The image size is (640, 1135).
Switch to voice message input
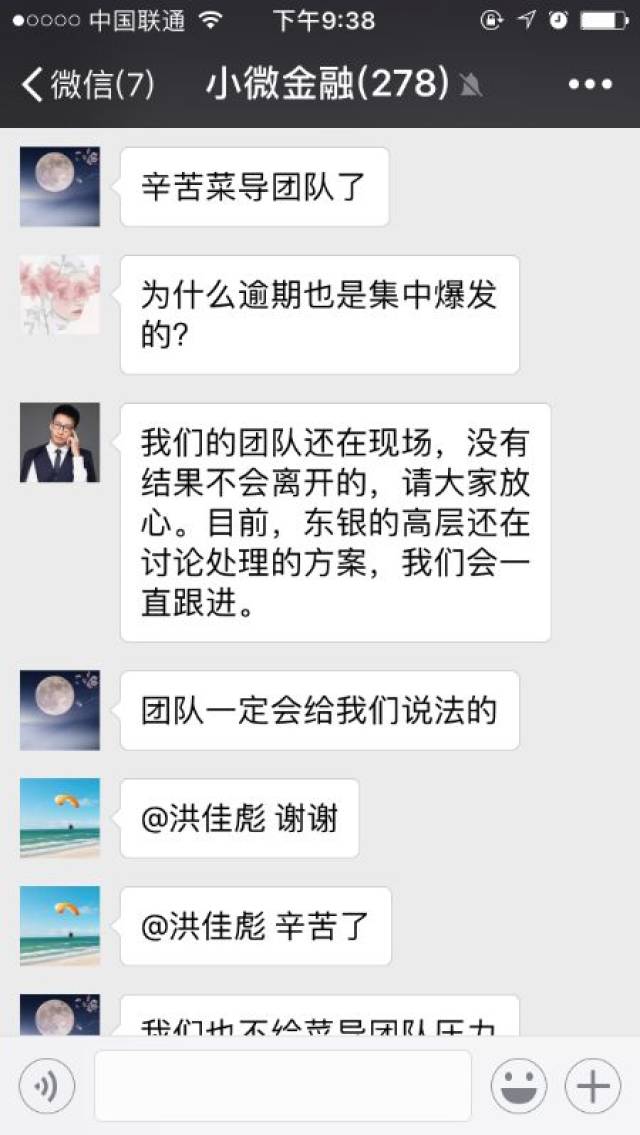point(47,1085)
